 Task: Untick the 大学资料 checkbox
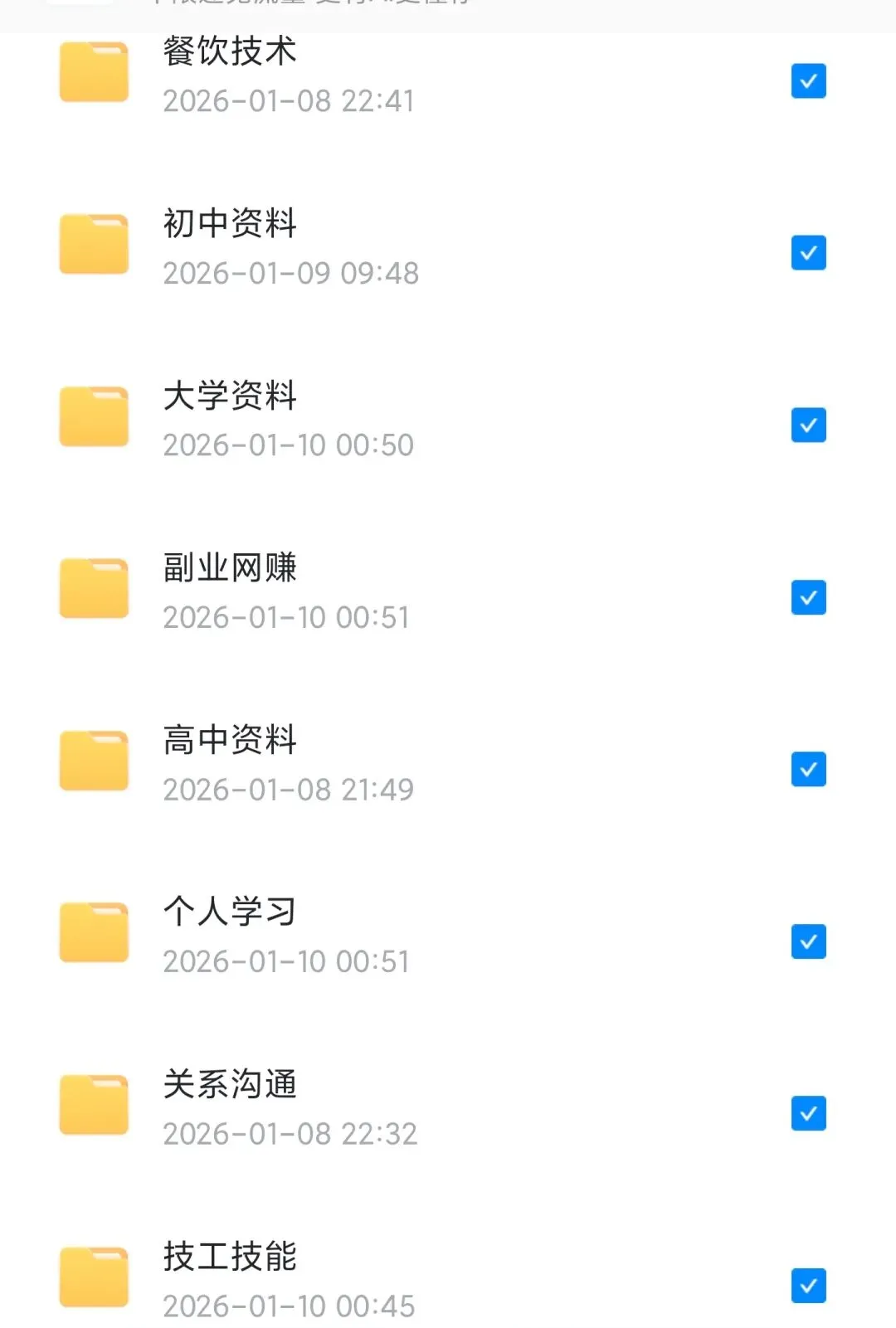[x=808, y=426]
